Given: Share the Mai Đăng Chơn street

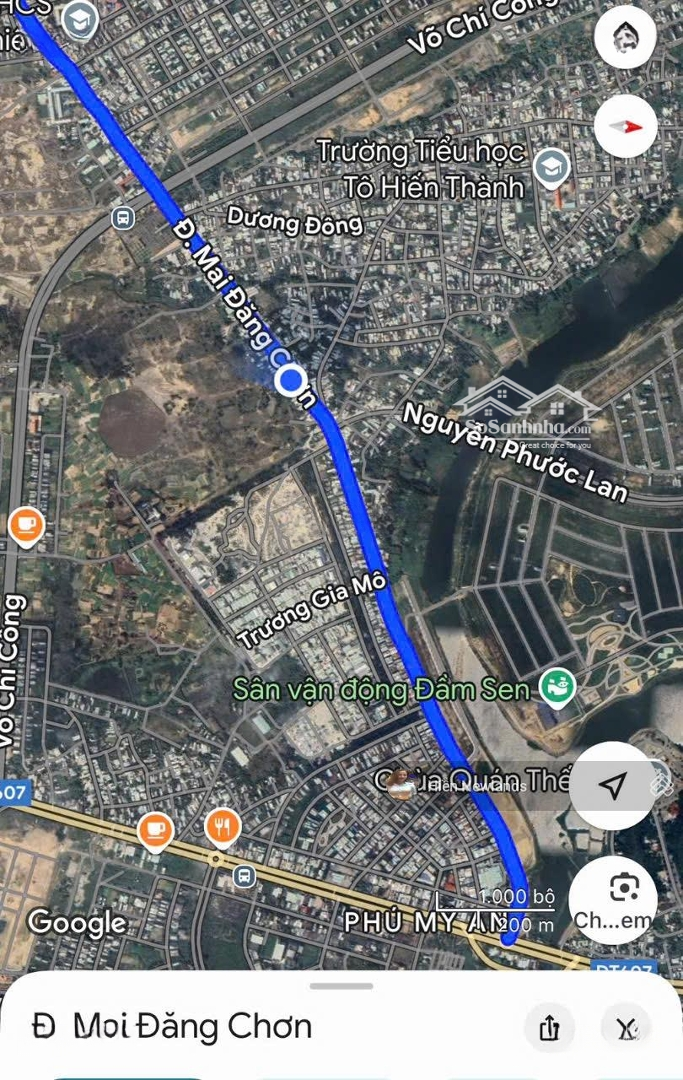Looking at the screenshot, I should pyautogui.click(x=549, y=1027).
